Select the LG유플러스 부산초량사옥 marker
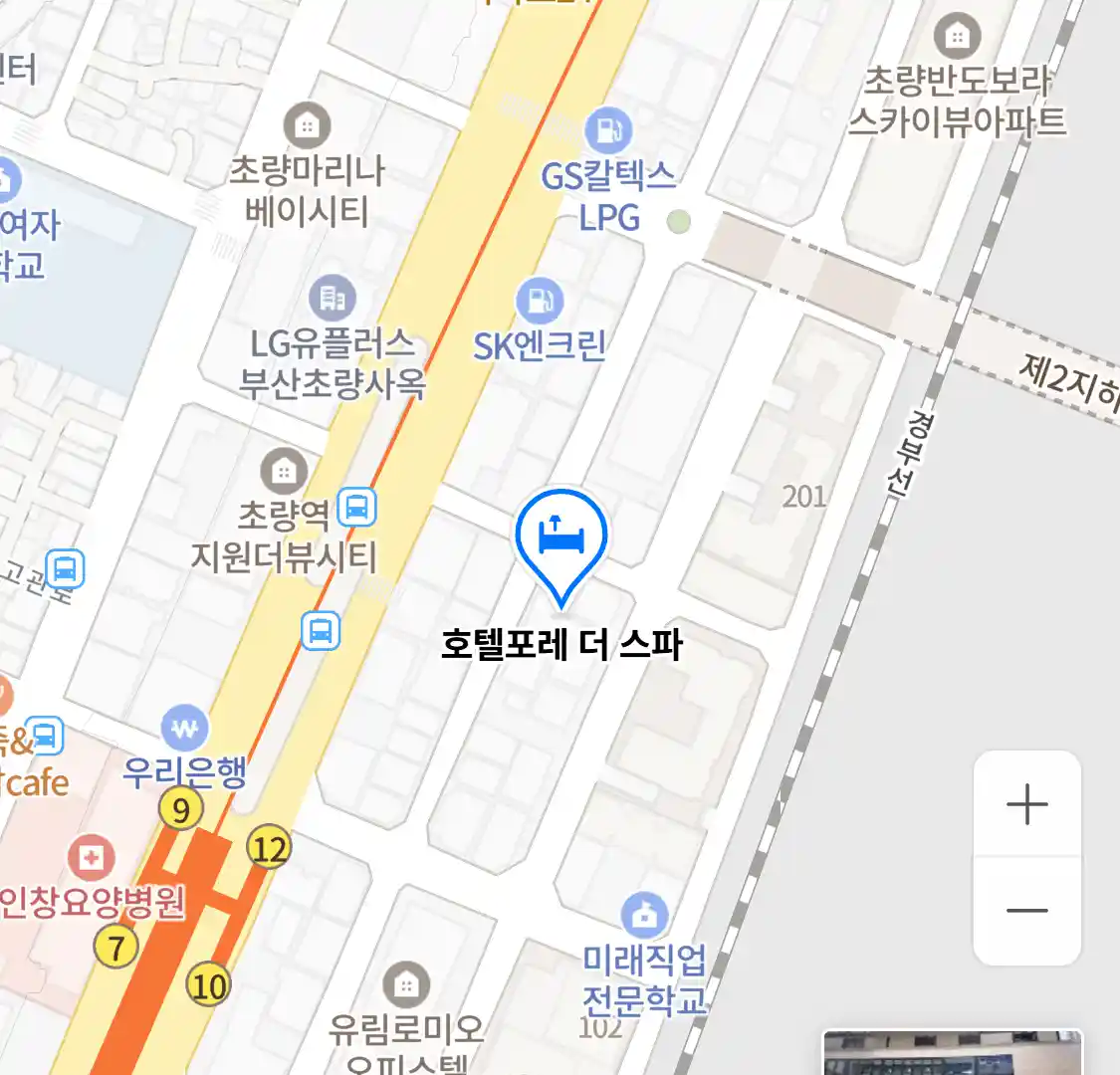Screen dimensions: 1120x1075 point(333,298)
